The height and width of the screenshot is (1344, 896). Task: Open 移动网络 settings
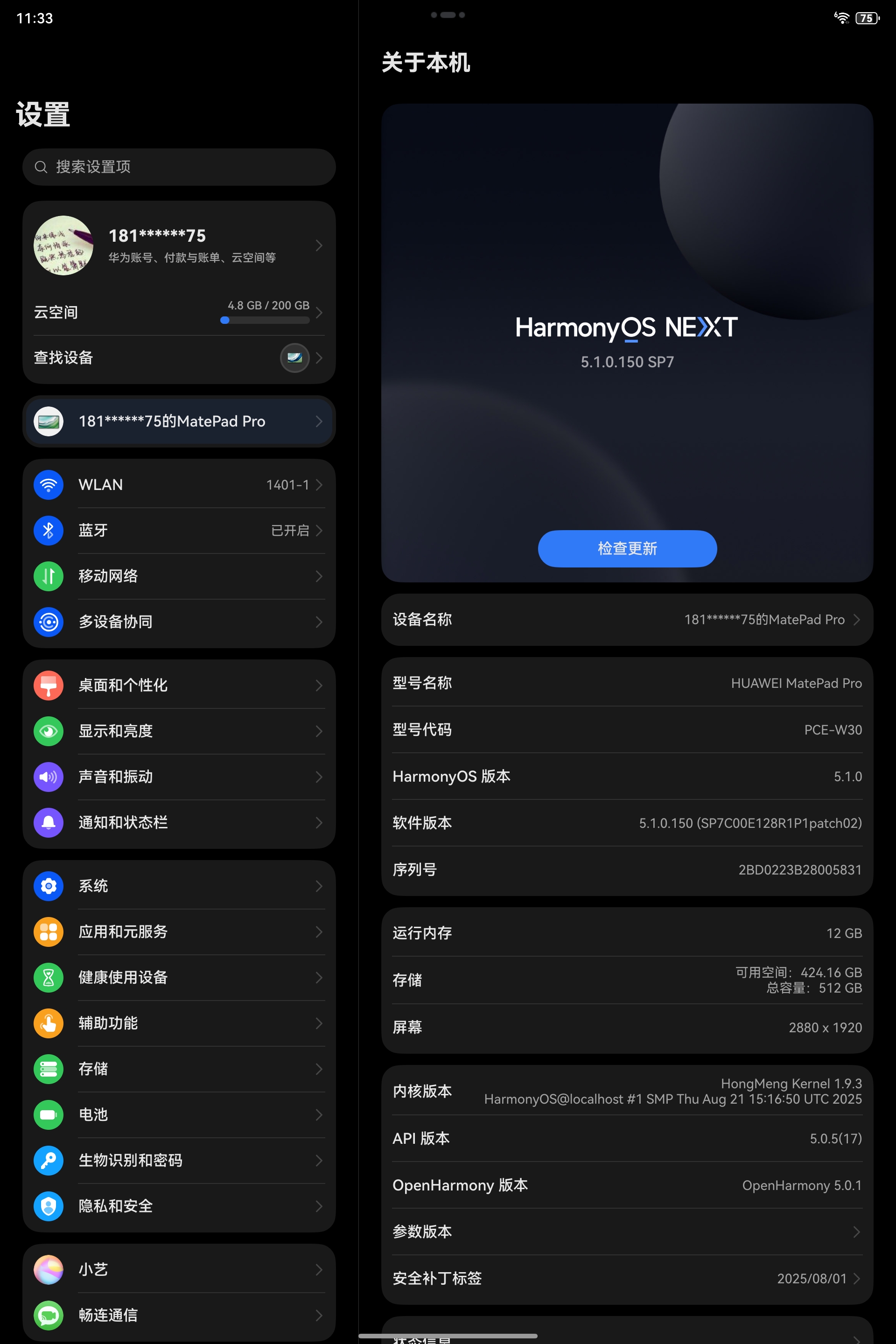tap(178, 576)
